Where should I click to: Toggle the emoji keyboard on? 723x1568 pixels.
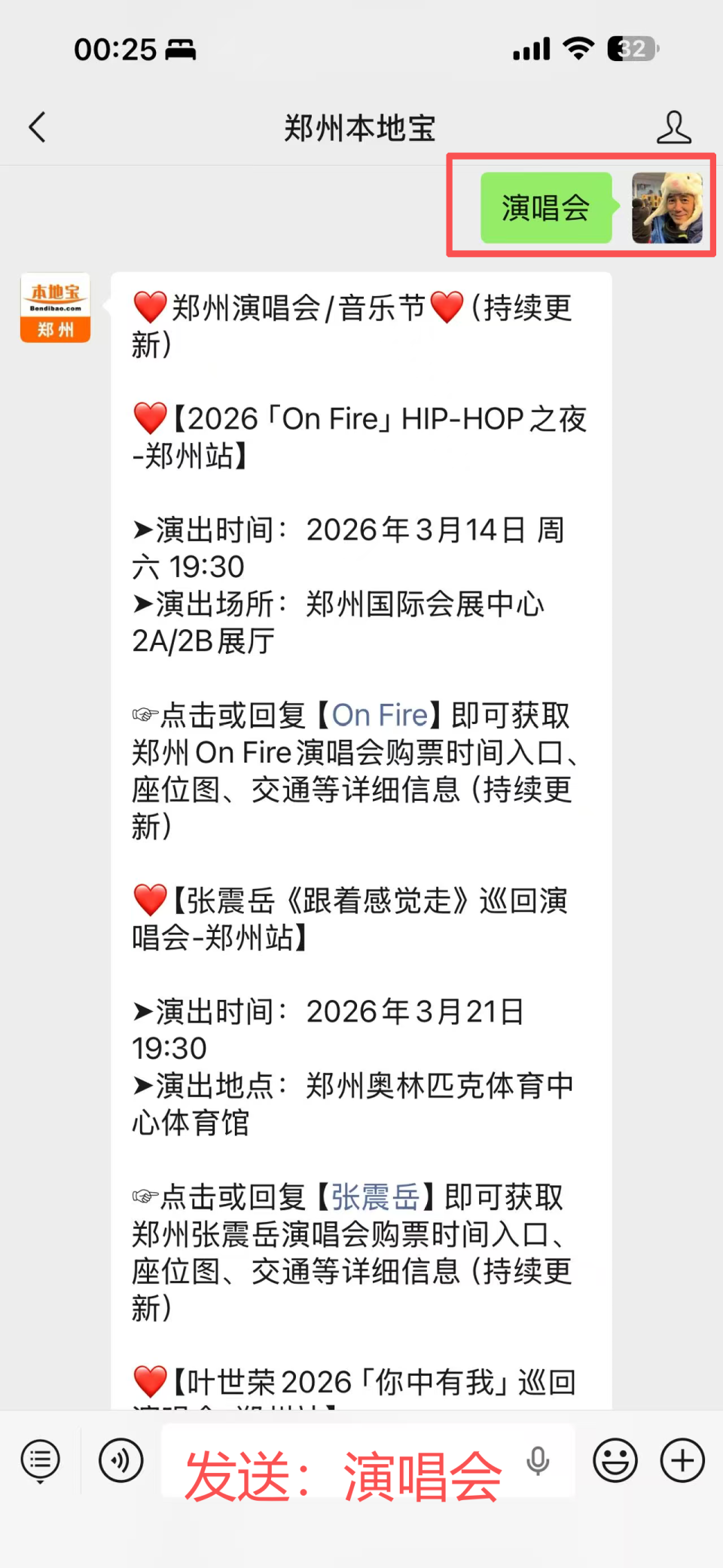click(615, 1459)
